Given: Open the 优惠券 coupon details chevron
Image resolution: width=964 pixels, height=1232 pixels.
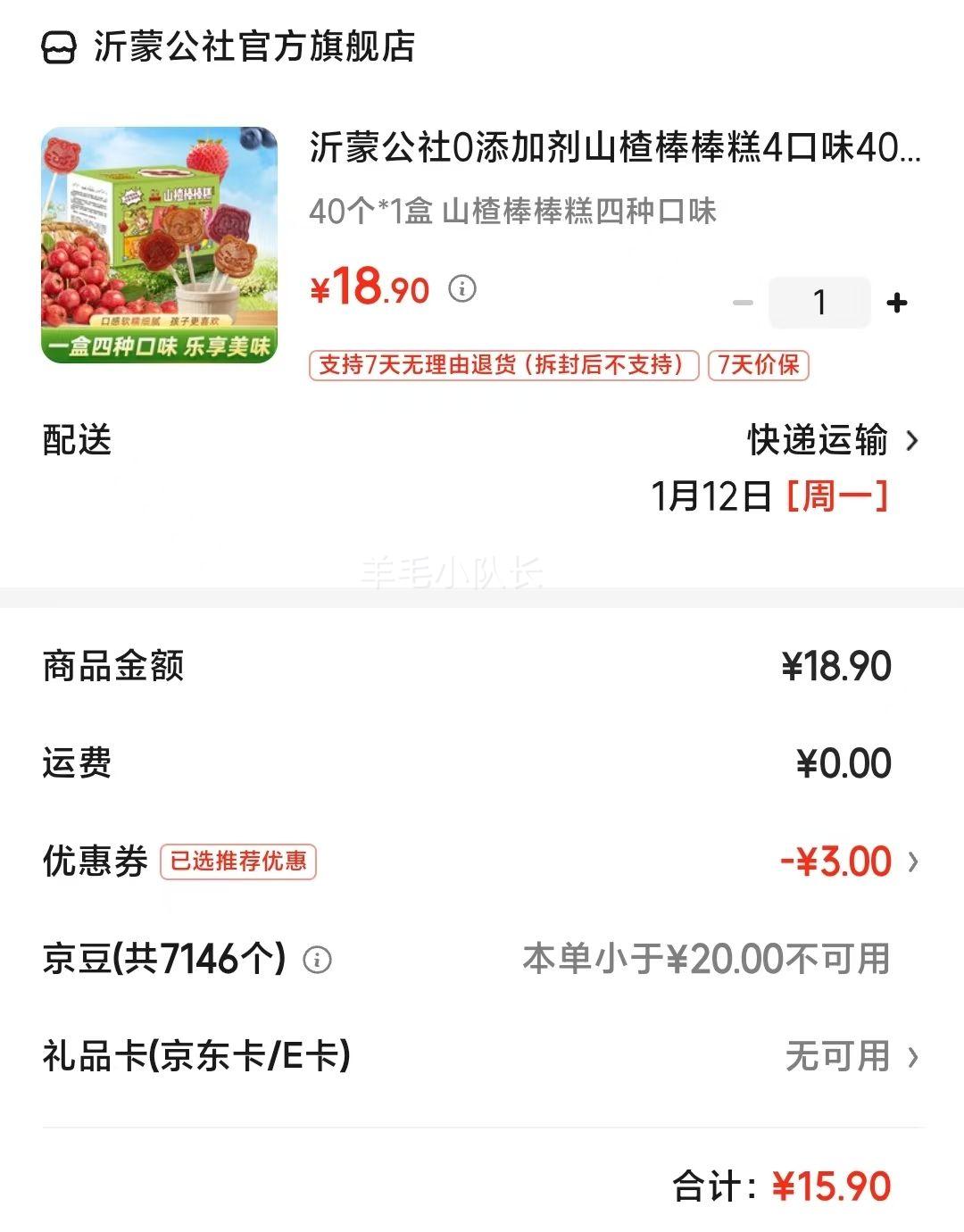Looking at the screenshot, I should click(912, 861).
